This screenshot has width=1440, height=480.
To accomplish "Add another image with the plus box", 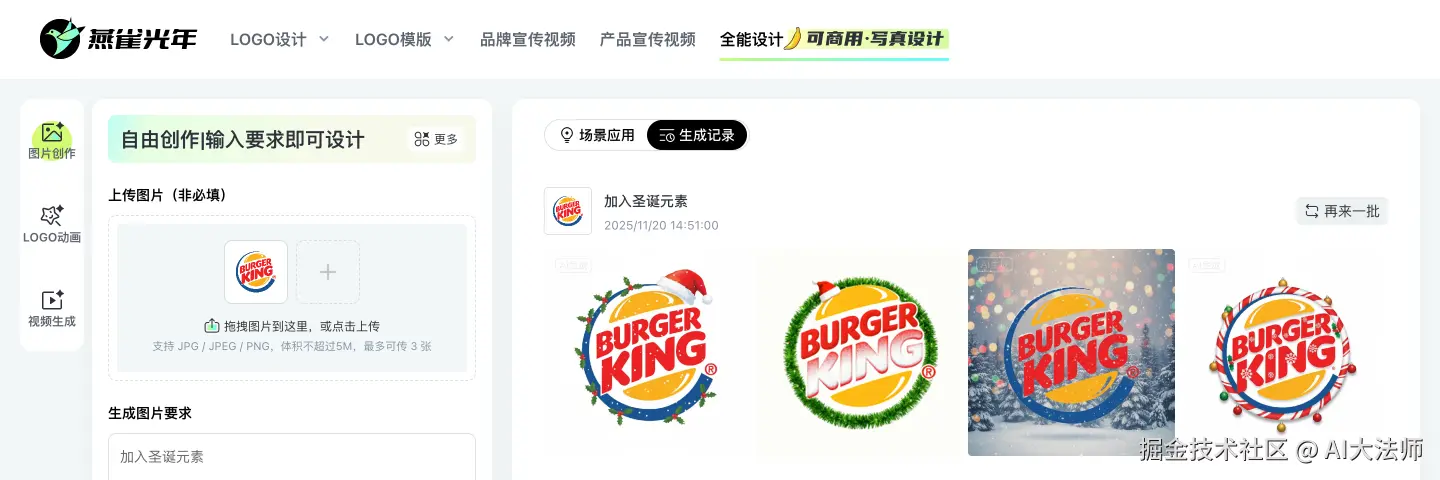I will (x=328, y=272).
